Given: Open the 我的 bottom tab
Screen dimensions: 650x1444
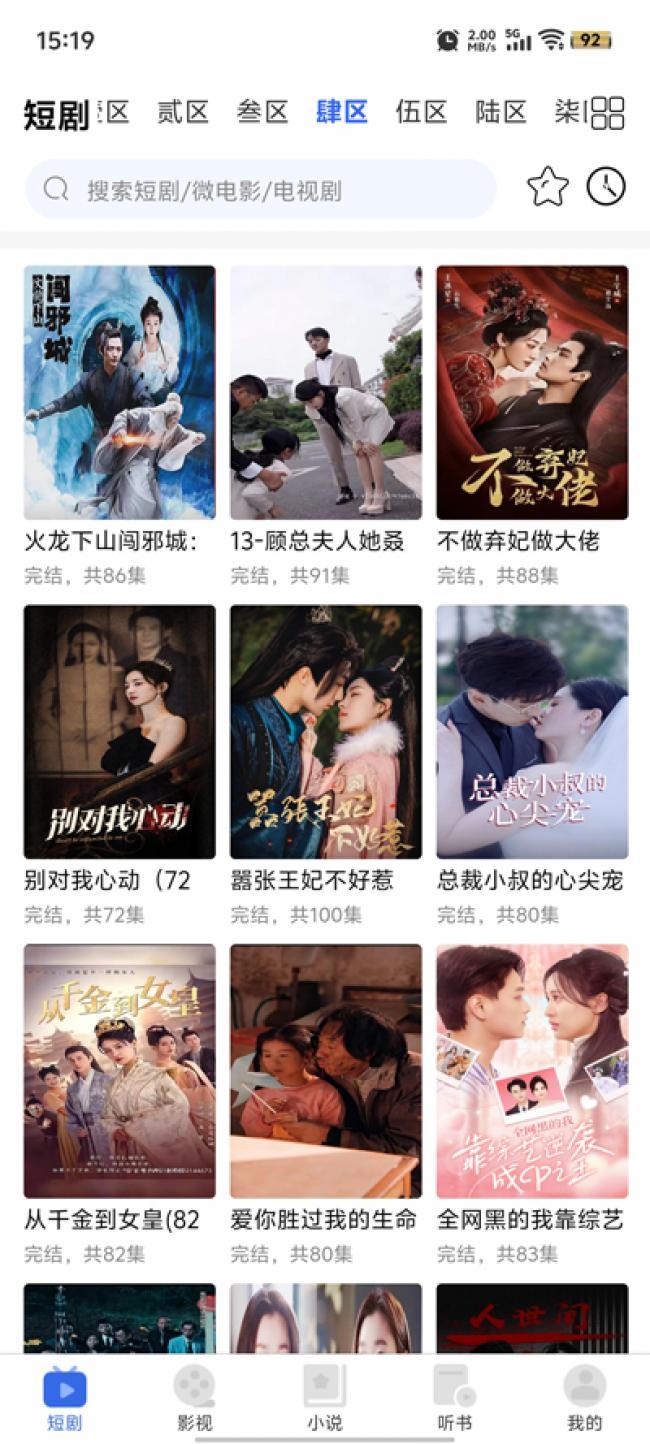Looking at the screenshot, I should [x=584, y=1398].
